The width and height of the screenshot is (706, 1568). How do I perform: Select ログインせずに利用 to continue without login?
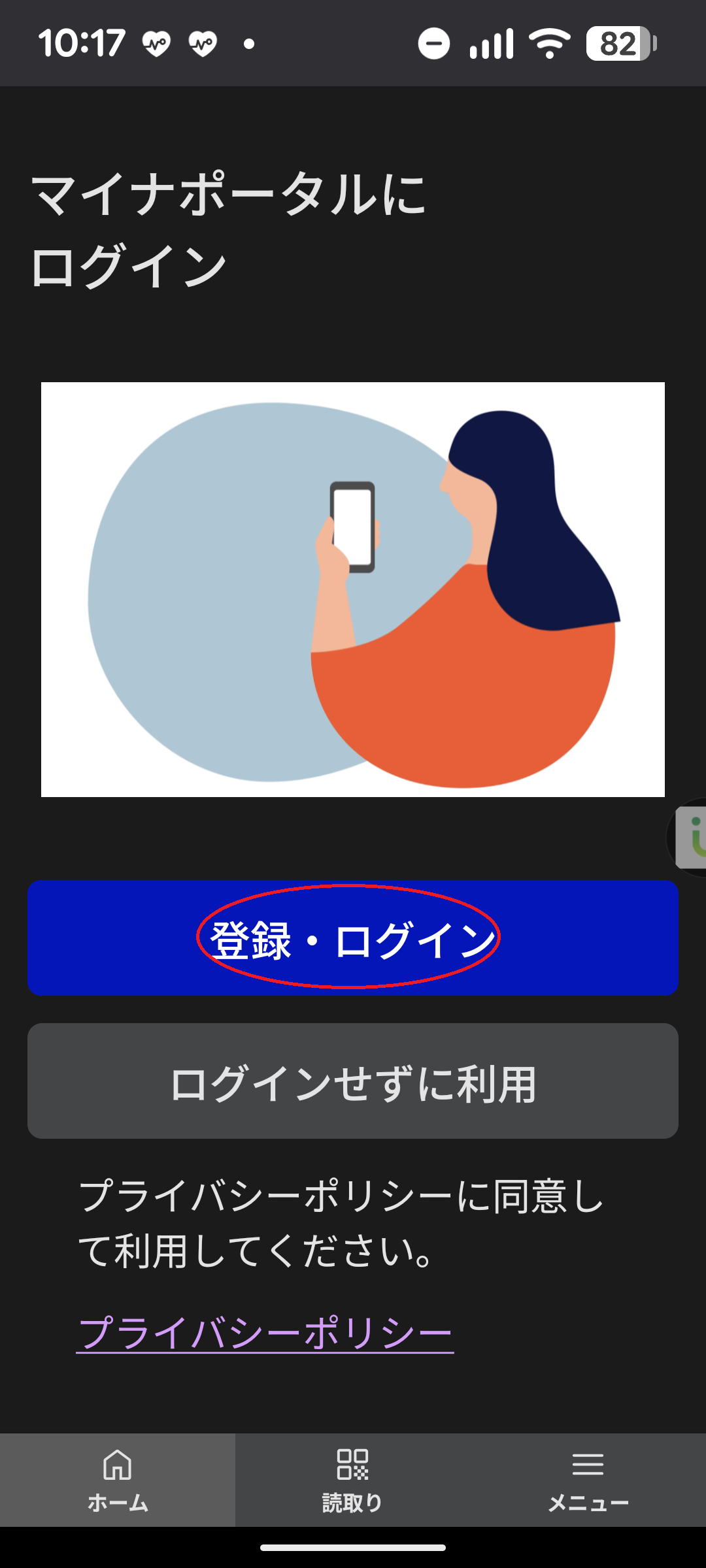[x=352, y=1081]
